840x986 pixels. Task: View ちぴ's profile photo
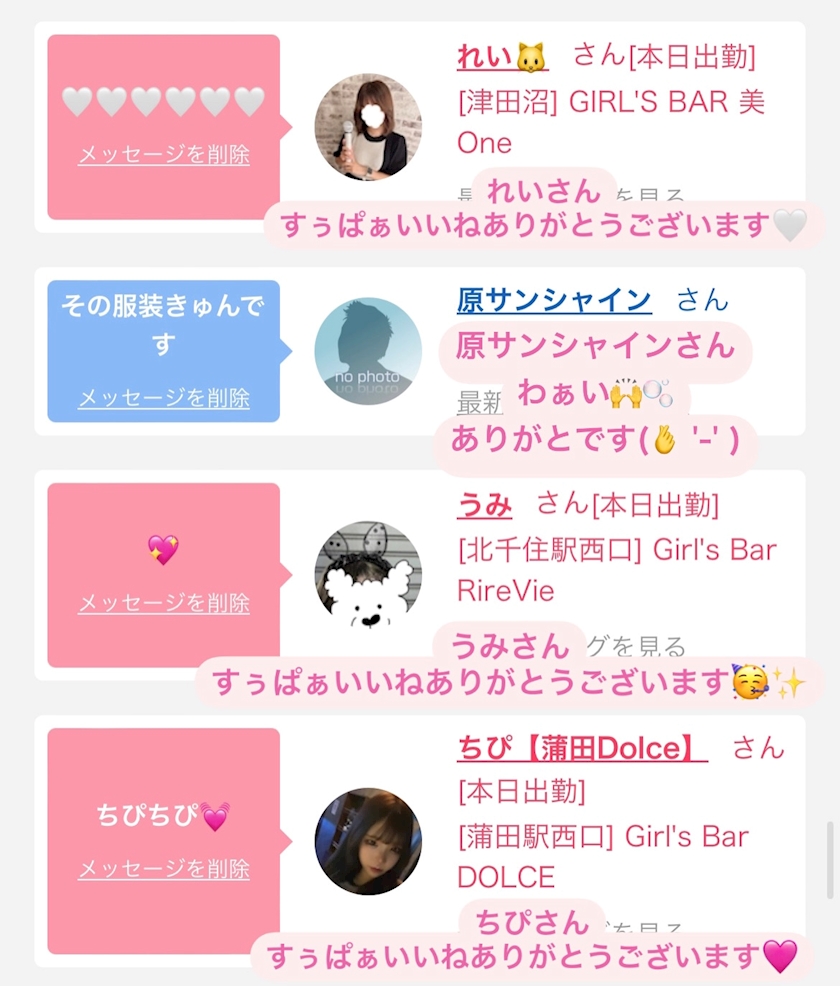tap(368, 841)
